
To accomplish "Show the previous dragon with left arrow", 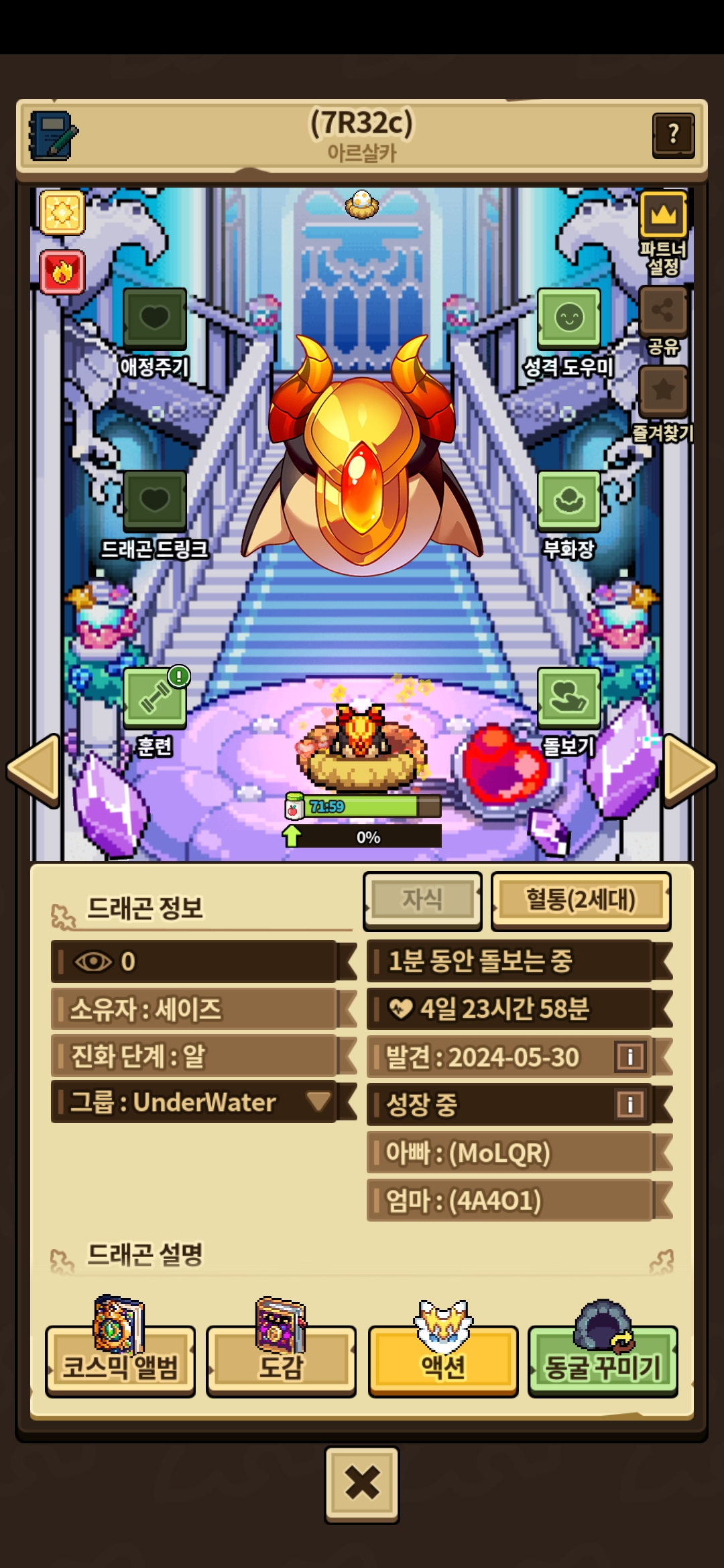I will point(34,769).
